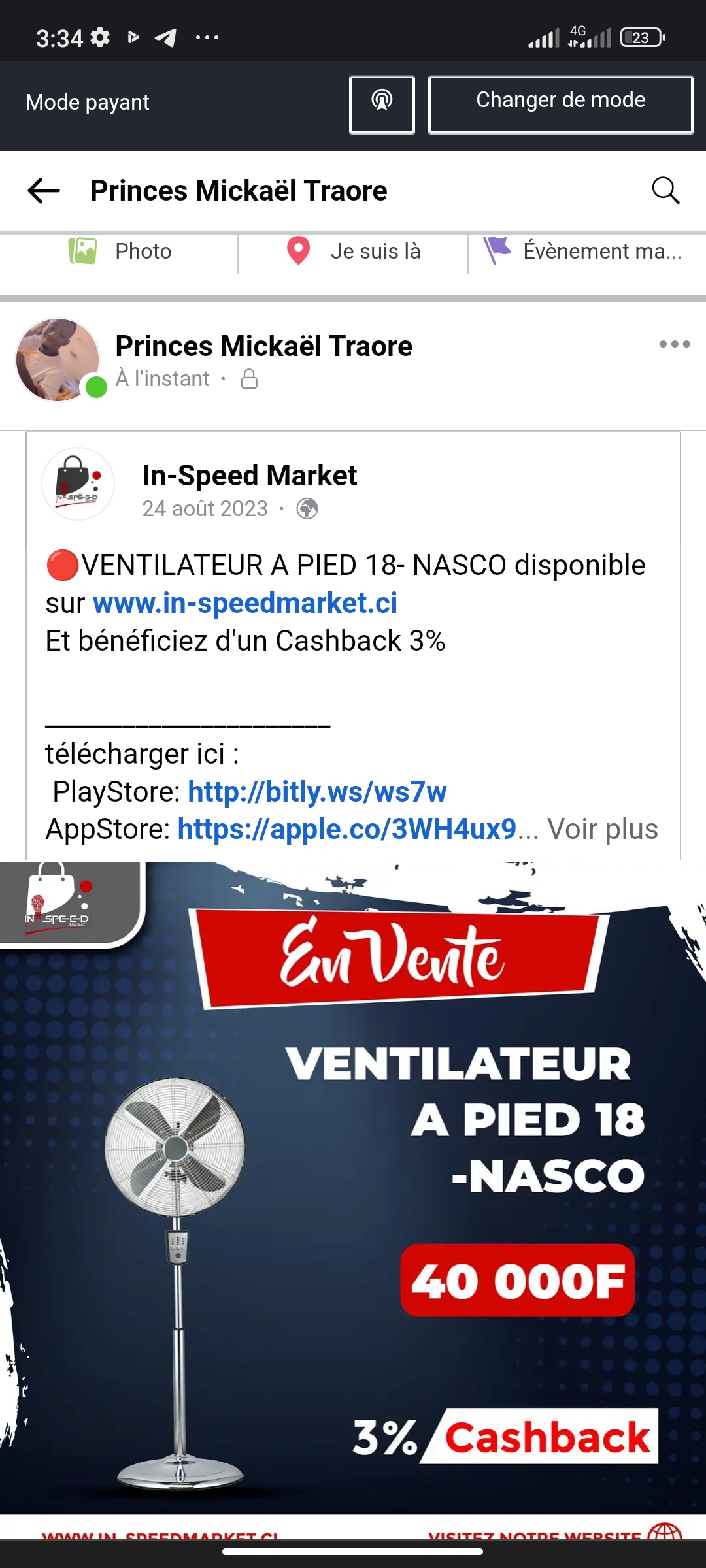706x1568 pixels.
Task: Select the Évènement marquant option
Action: click(584, 252)
